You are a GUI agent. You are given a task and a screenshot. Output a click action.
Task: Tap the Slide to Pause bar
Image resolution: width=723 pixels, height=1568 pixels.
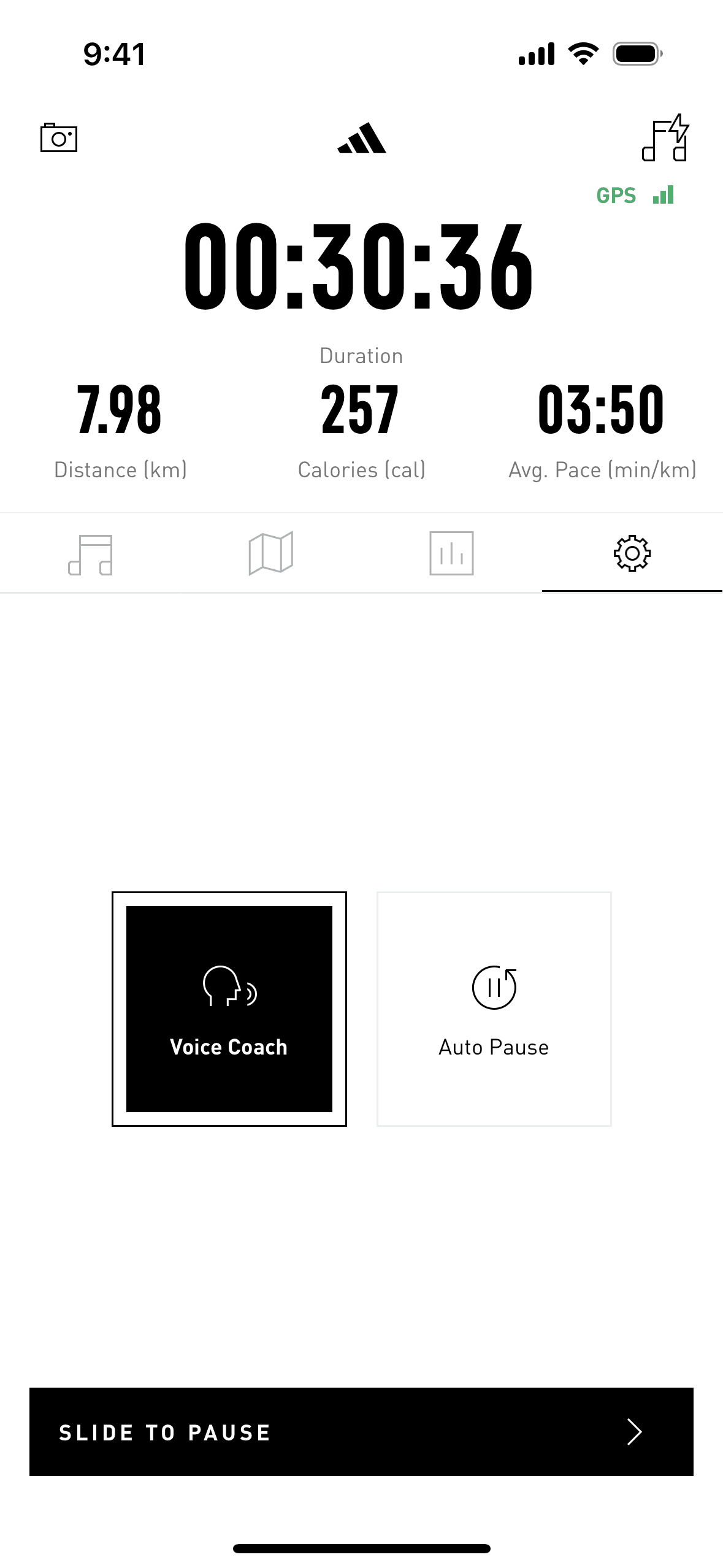(x=361, y=1432)
